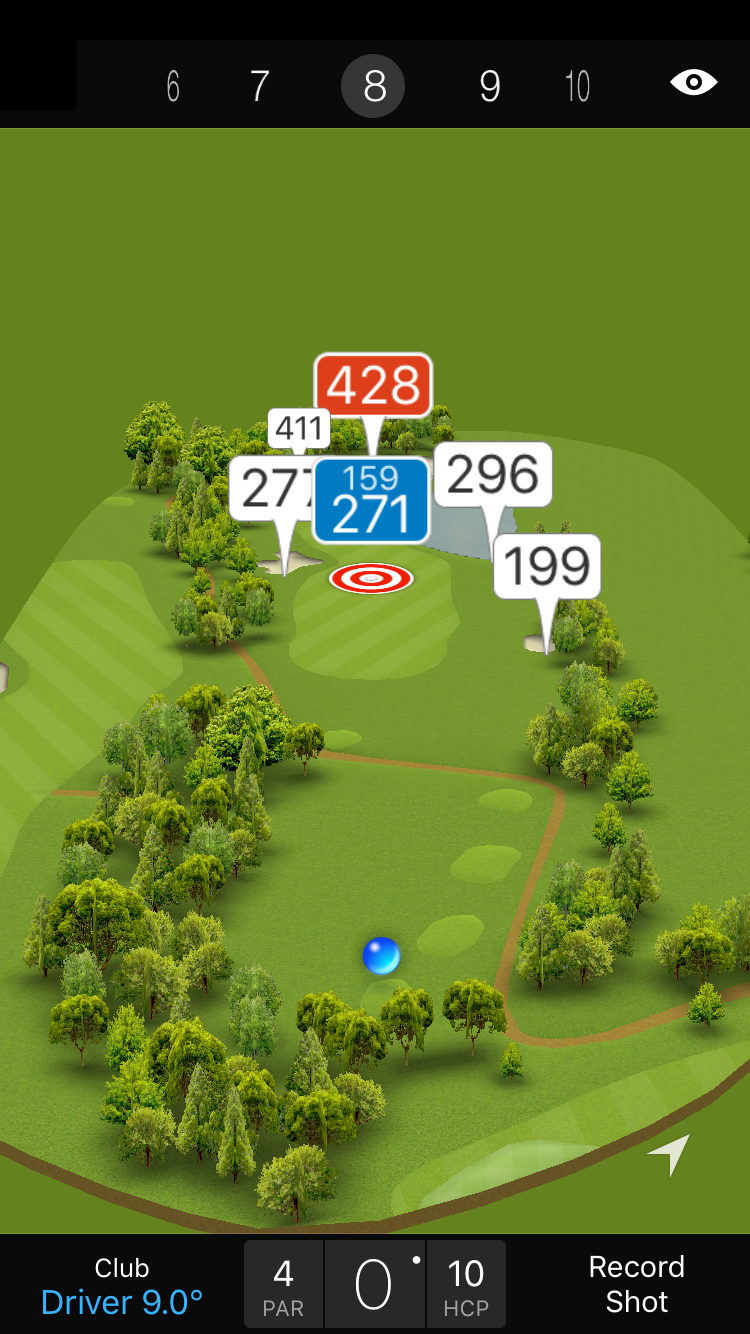Viewport: 750px width, 1334px height.
Task: Jump to hole 10
Action: point(577,87)
